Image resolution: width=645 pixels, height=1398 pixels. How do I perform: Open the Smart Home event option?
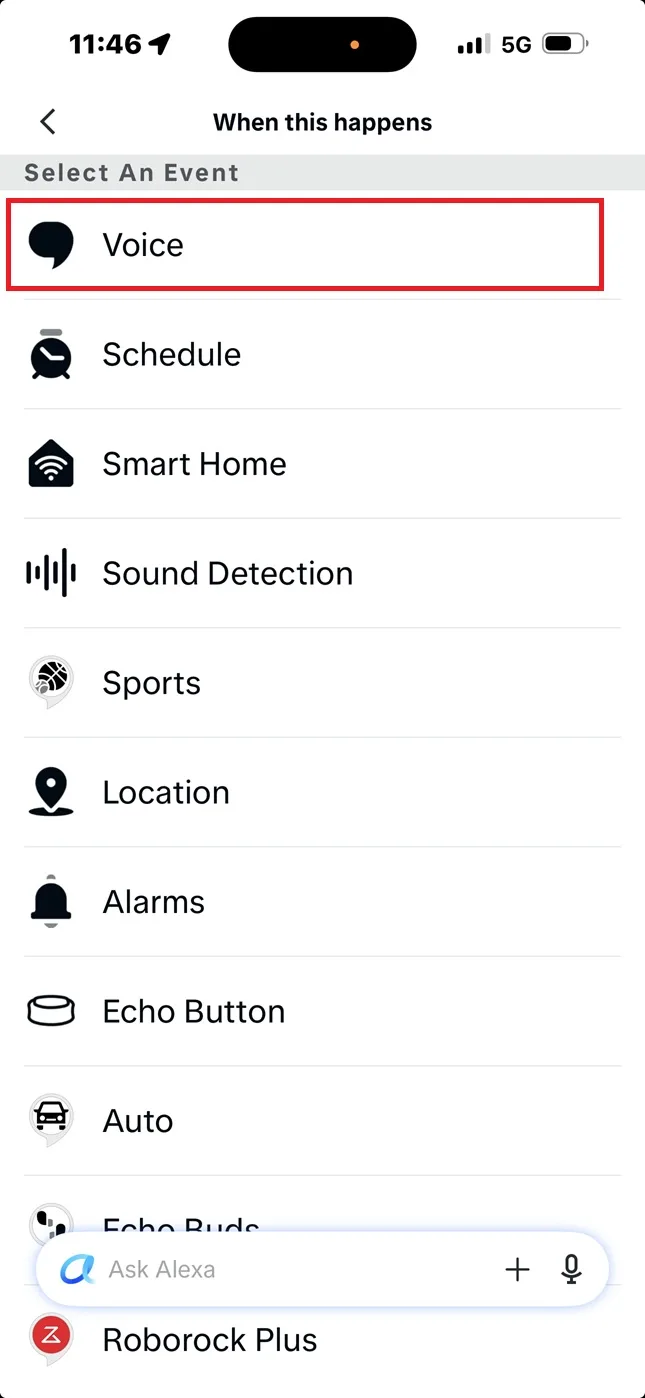(x=322, y=464)
